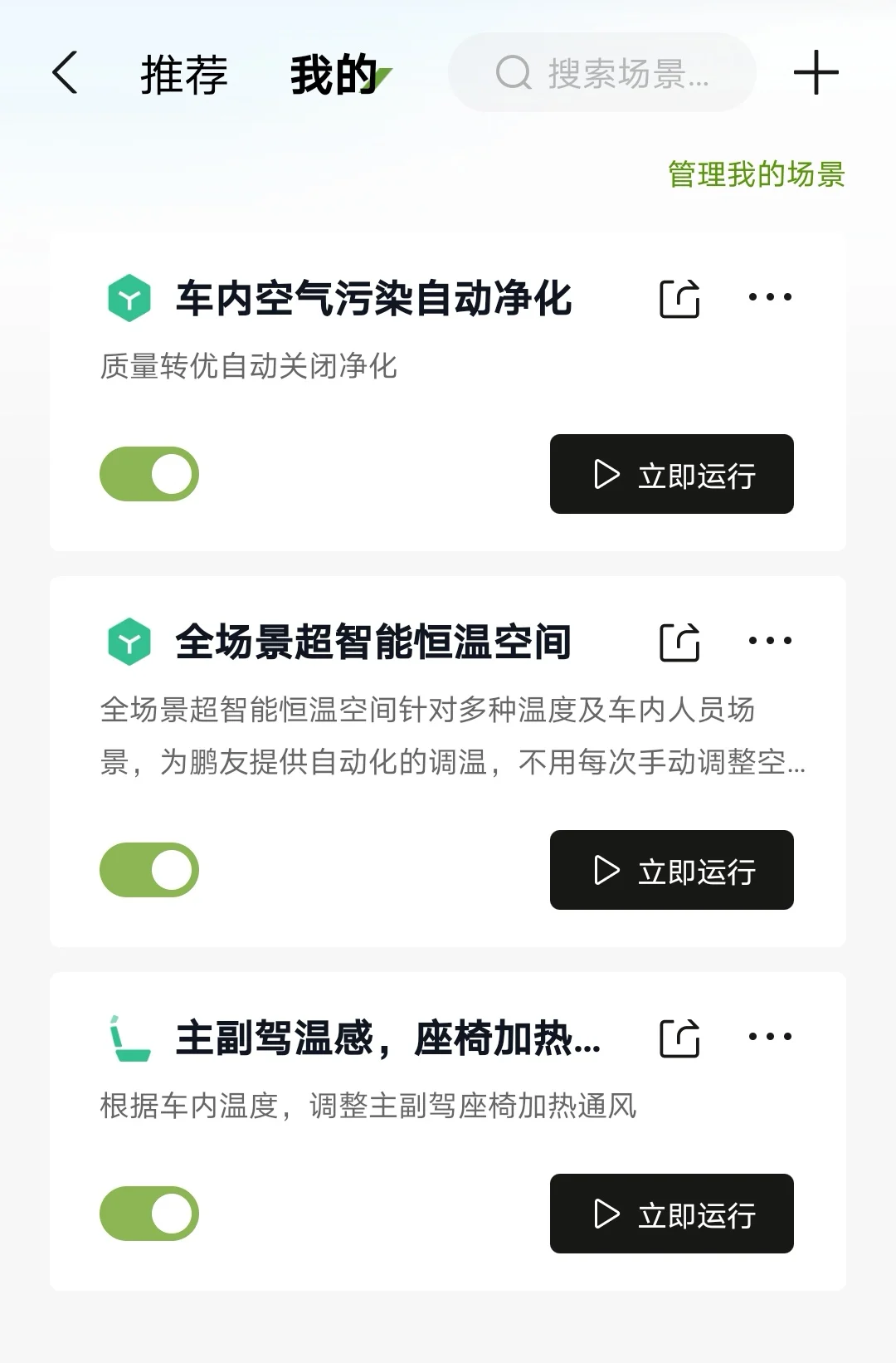Viewport: 896px width, 1363px height.
Task: Switch to the 推荐 tab
Action: [184, 75]
